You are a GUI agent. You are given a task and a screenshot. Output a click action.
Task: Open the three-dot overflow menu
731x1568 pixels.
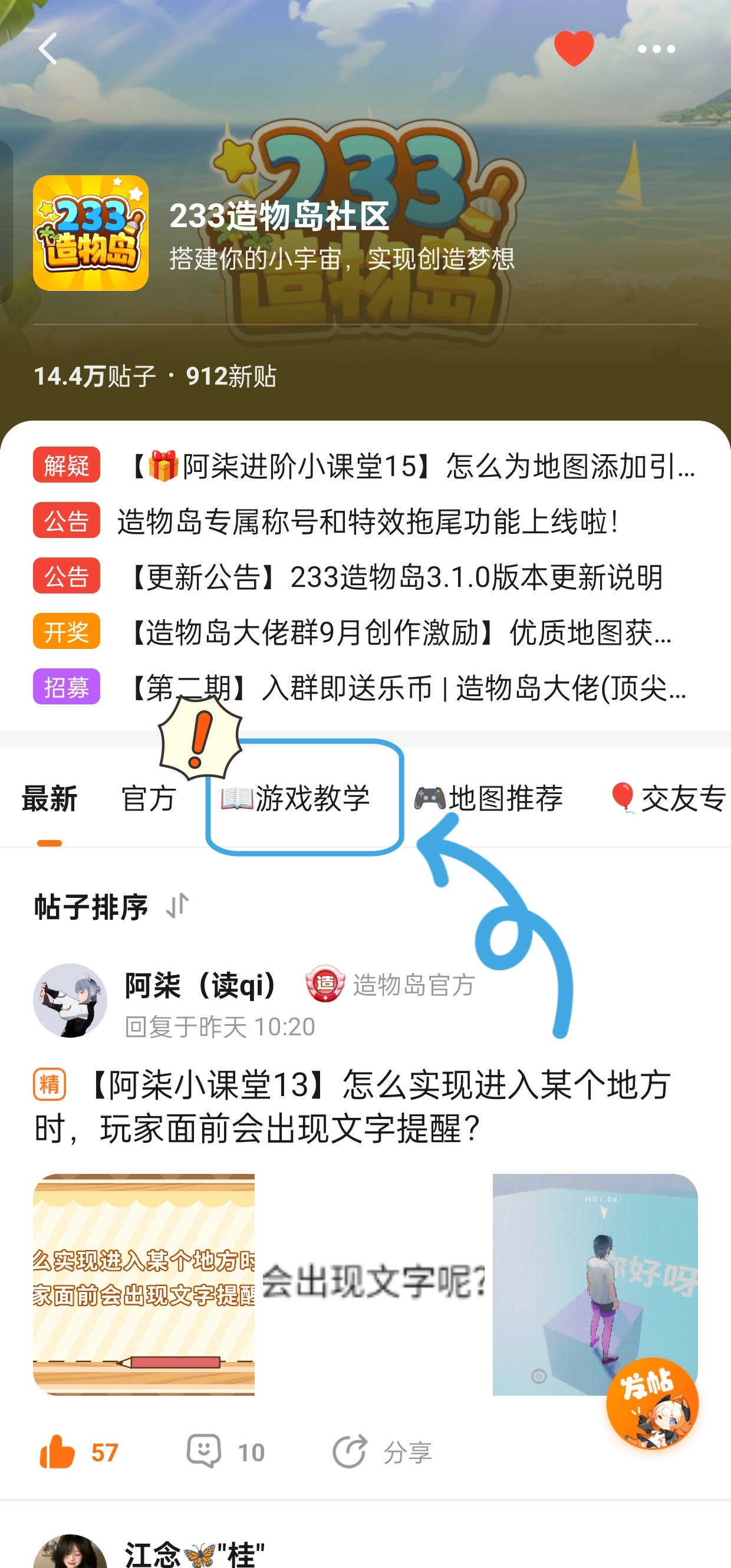pyautogui.click(x=656, y=49)
